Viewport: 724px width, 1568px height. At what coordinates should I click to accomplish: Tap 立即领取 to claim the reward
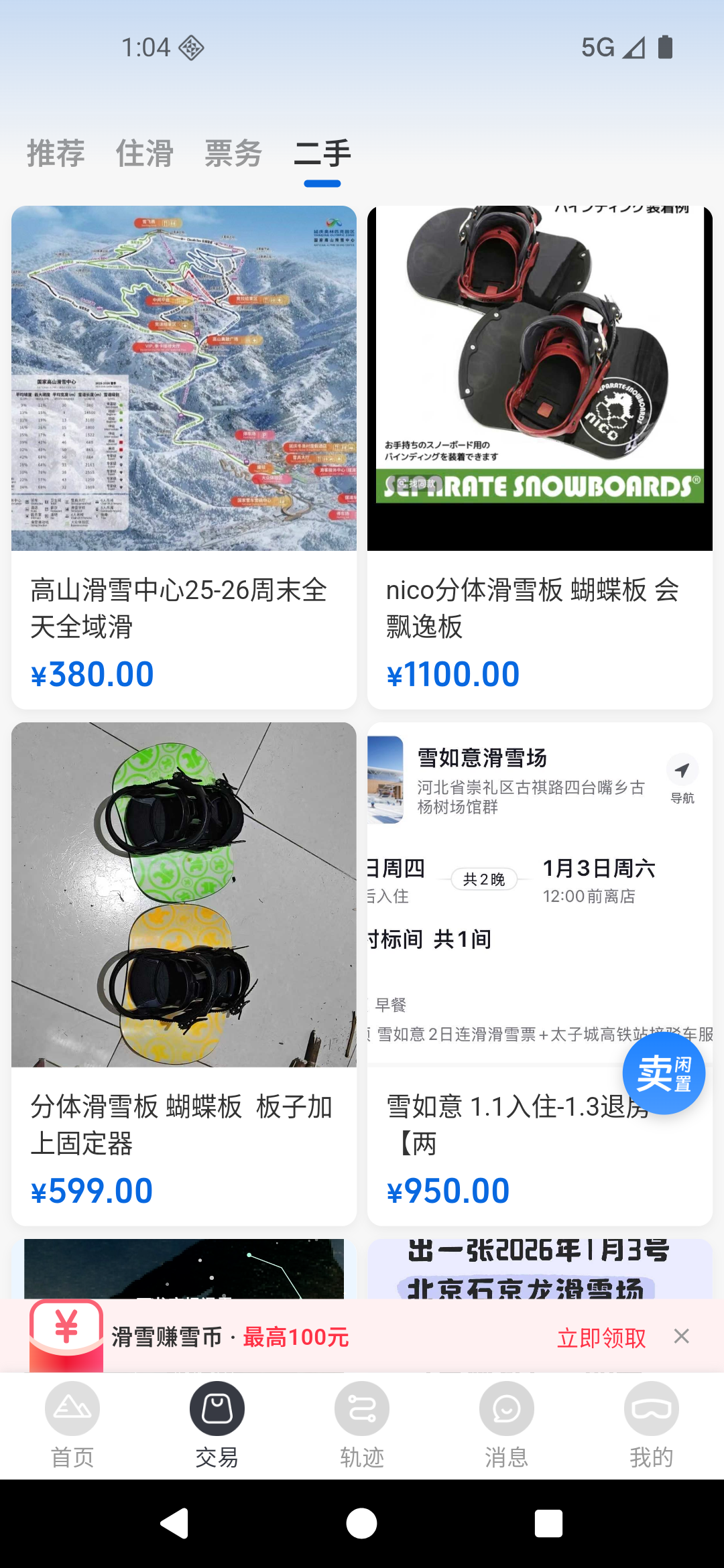point(601,1336)
